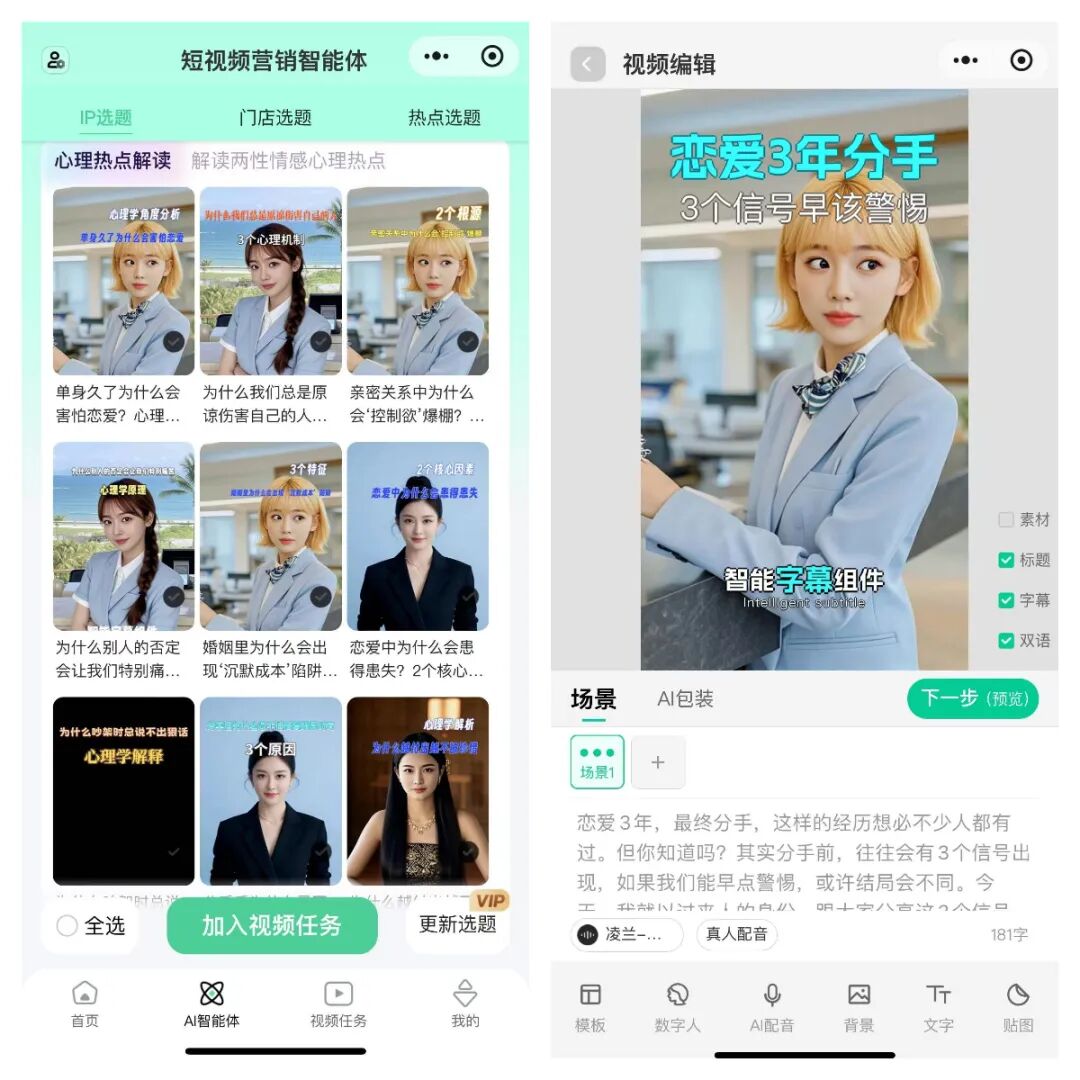This screenshot has width=1080, height=1080.
Task: Switch to the 热点选题 tab
Action: [444, 118]
